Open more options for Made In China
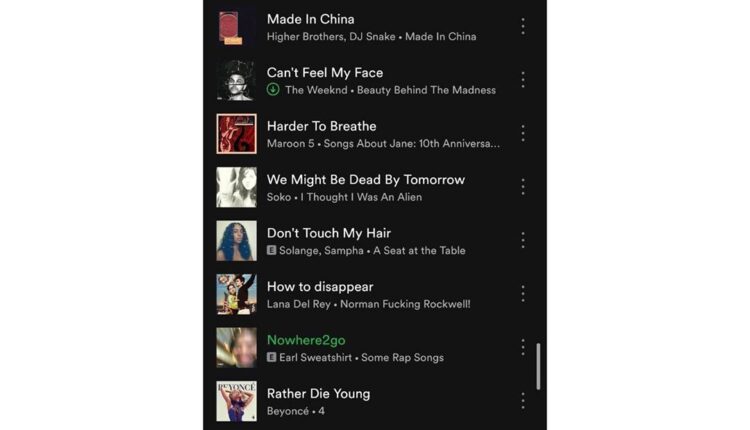Screen dimensions: 750x430 click(522, 26)
